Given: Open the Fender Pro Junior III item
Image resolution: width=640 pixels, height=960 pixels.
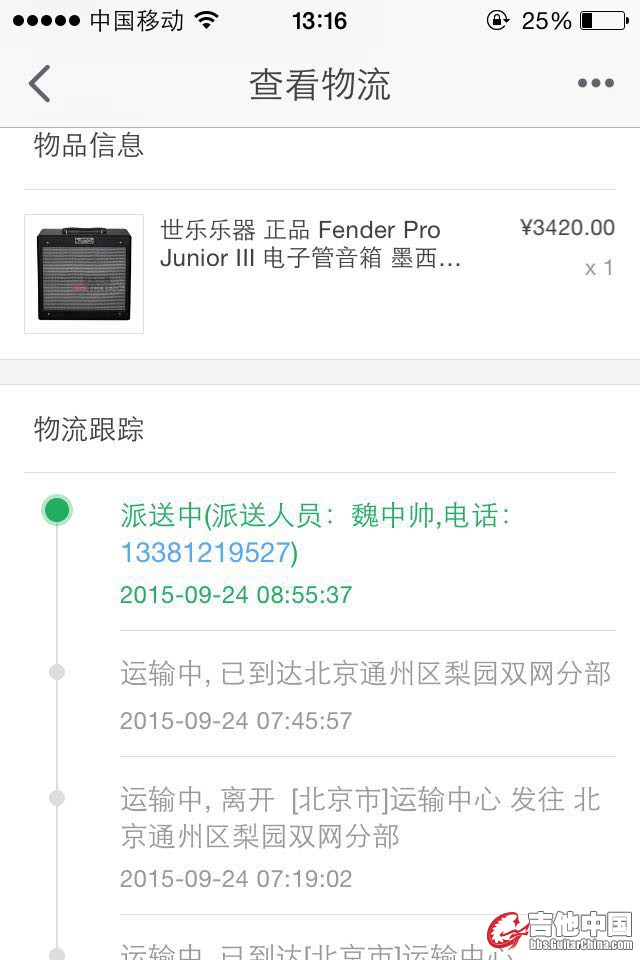Looking at the screenshot, I should [310, 245].
